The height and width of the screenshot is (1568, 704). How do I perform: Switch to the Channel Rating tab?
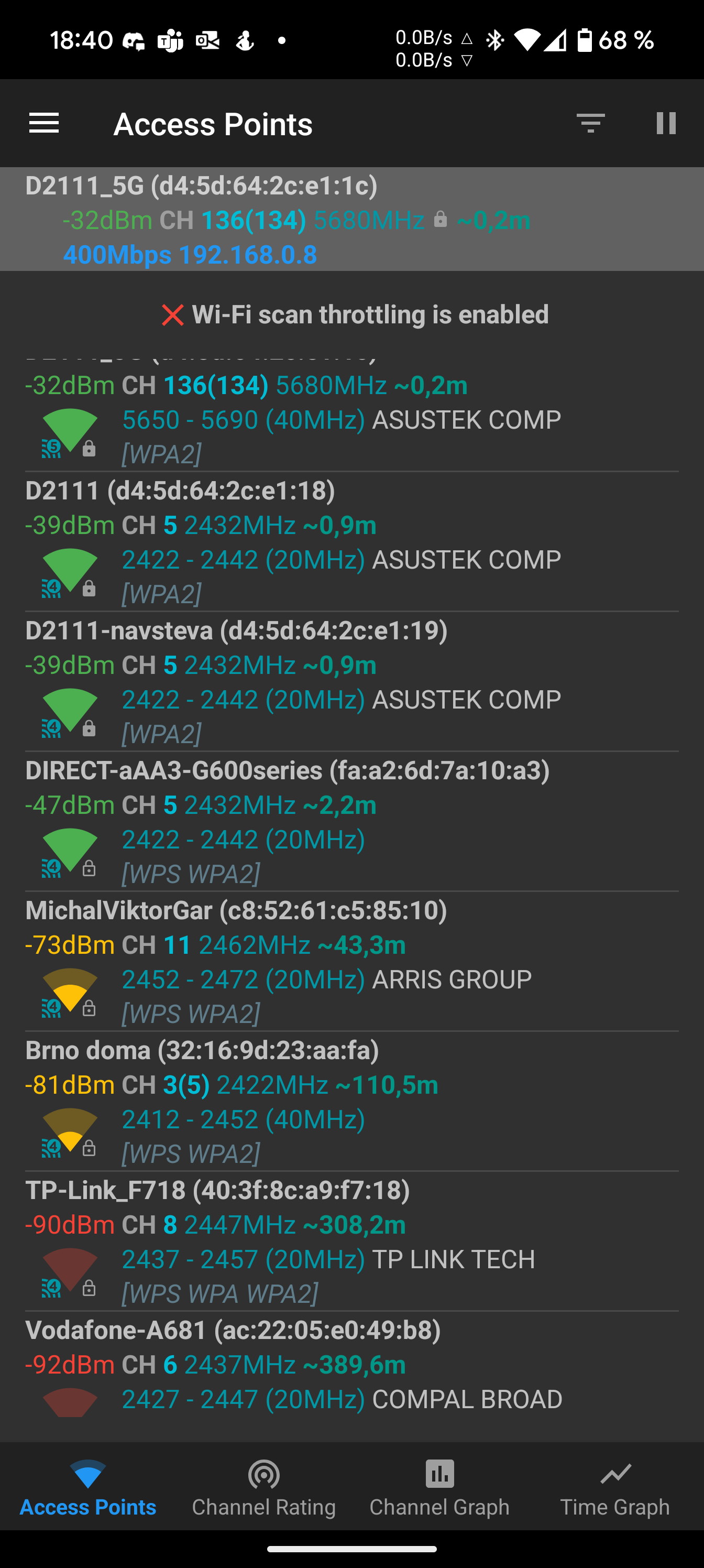263,1488
